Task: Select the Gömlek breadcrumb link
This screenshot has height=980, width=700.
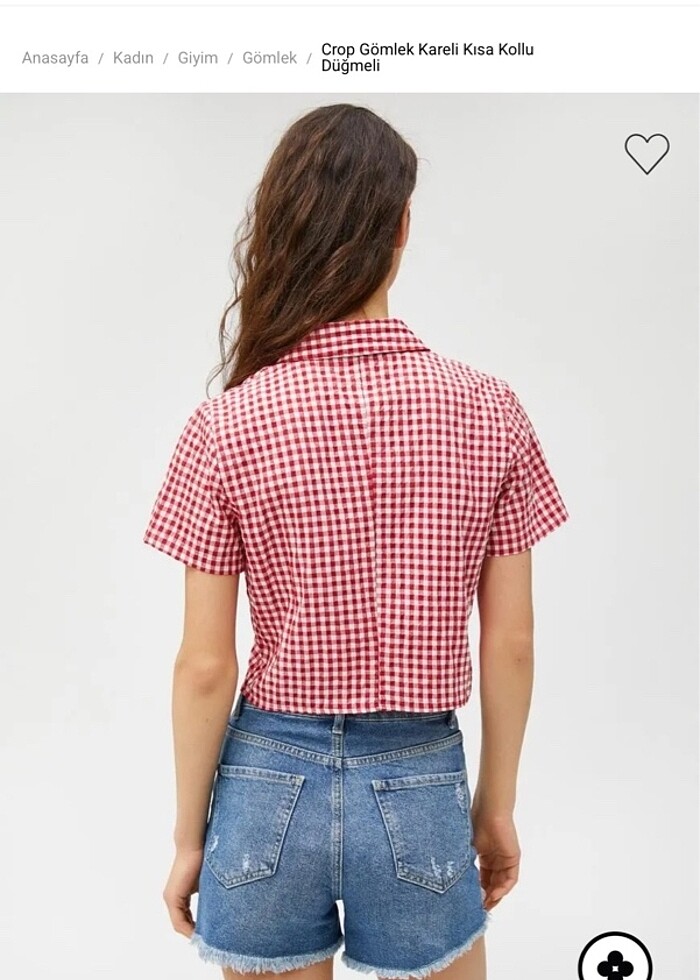Action: coord(269,58)
